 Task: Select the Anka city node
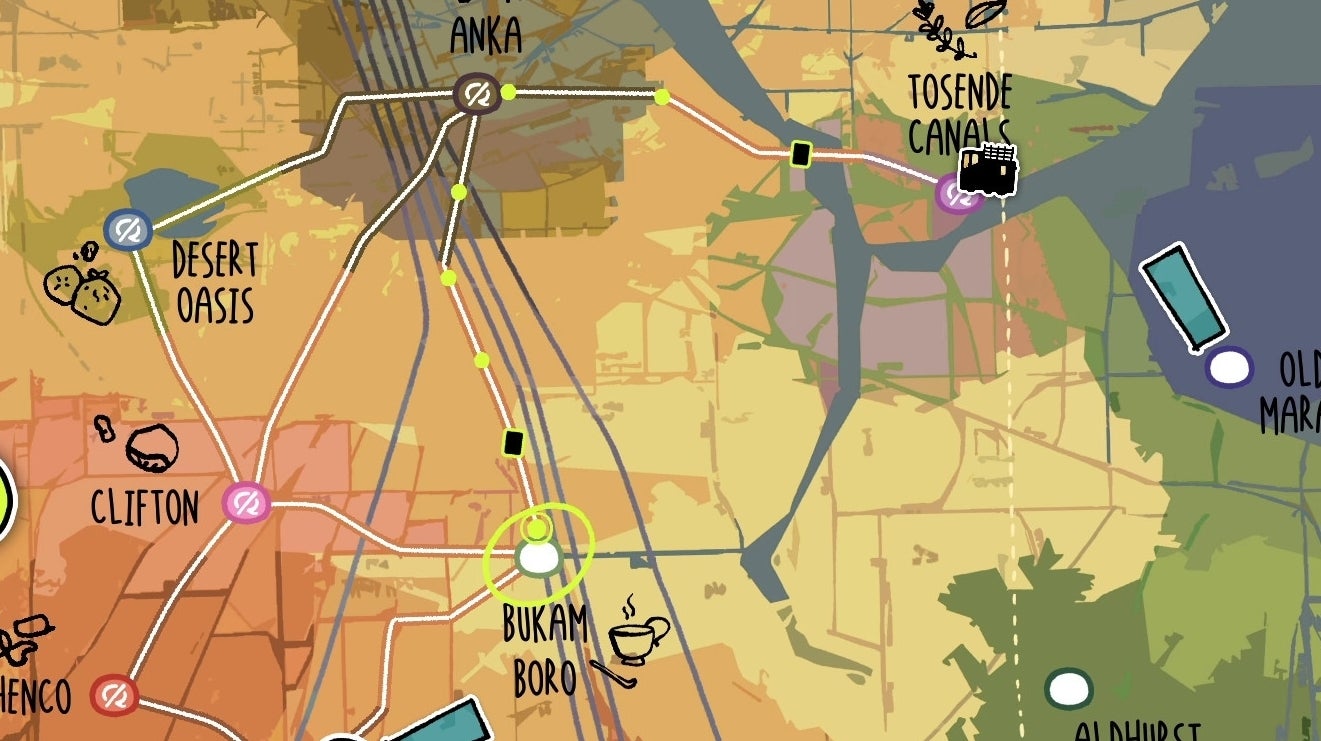(x=477, y=95)
